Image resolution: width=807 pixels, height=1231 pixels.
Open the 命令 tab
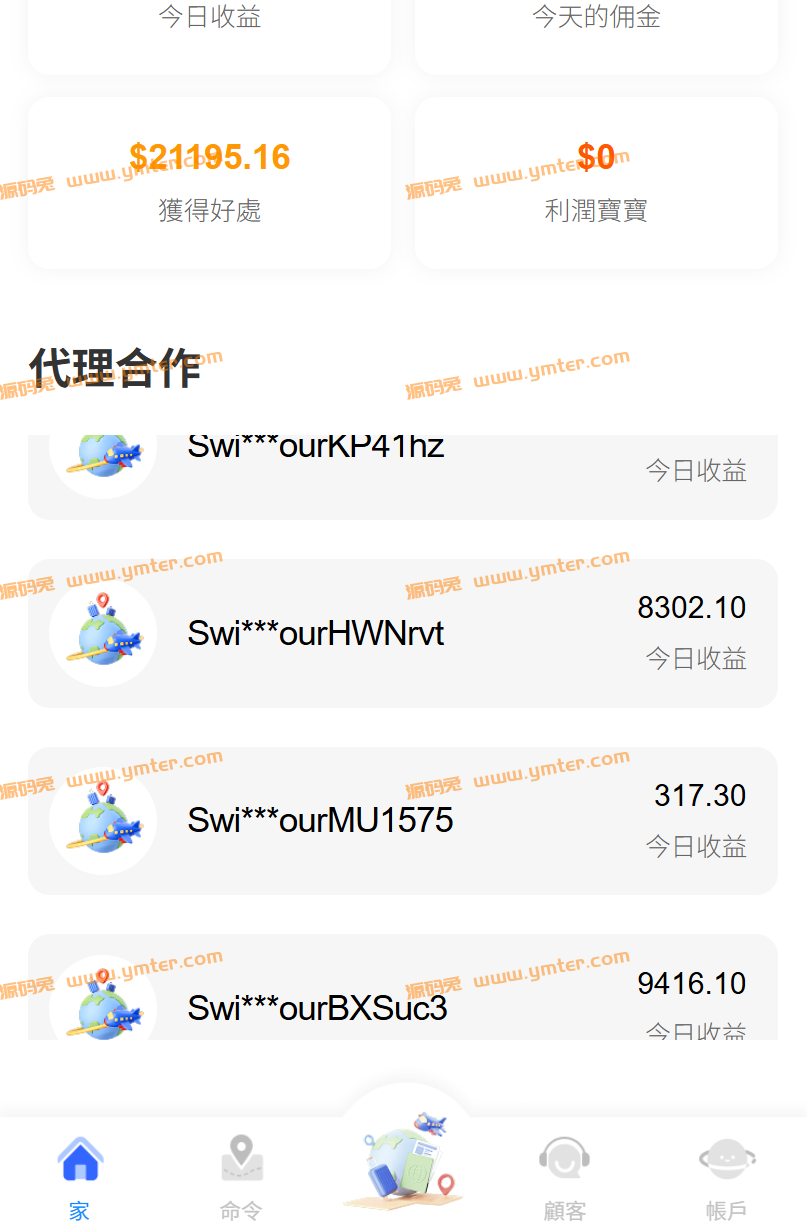[x=241, y=1178]
